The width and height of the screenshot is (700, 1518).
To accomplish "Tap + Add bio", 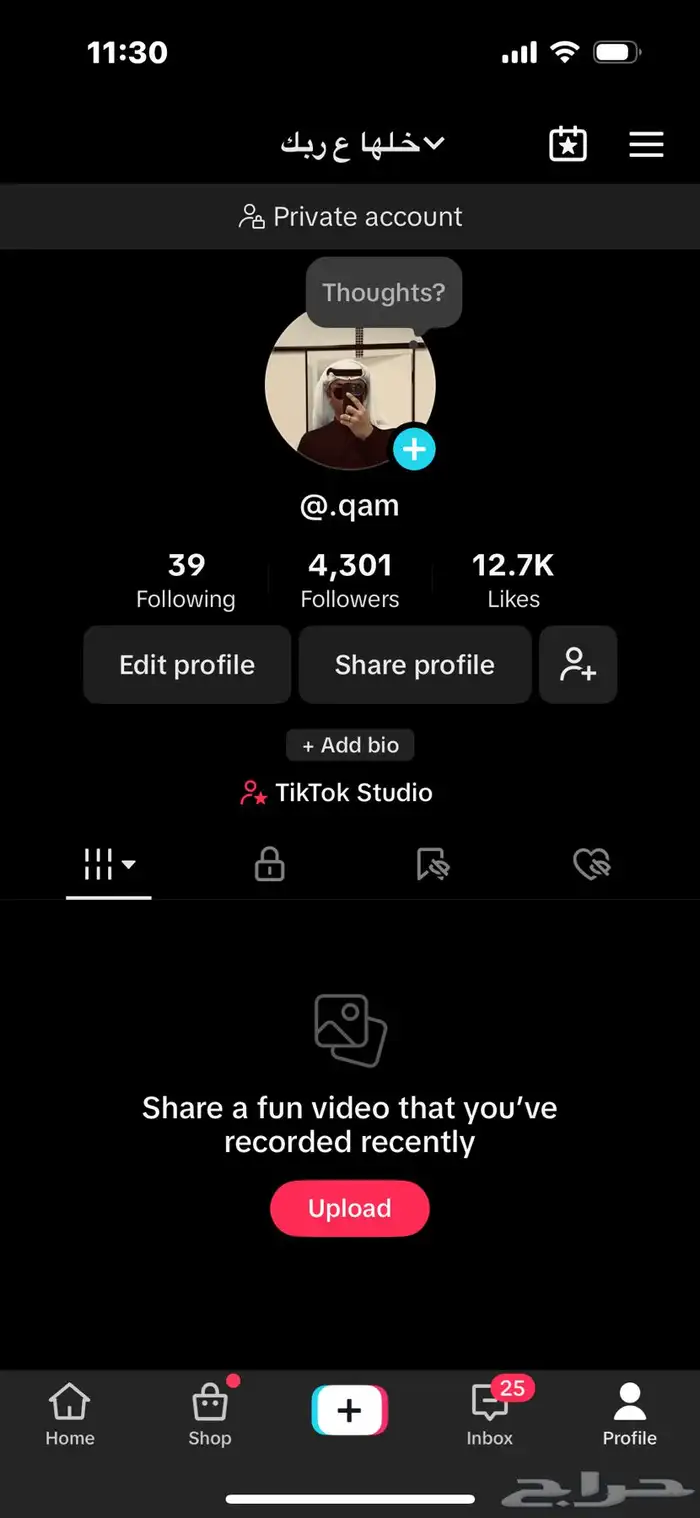I will tap(350, 745).
